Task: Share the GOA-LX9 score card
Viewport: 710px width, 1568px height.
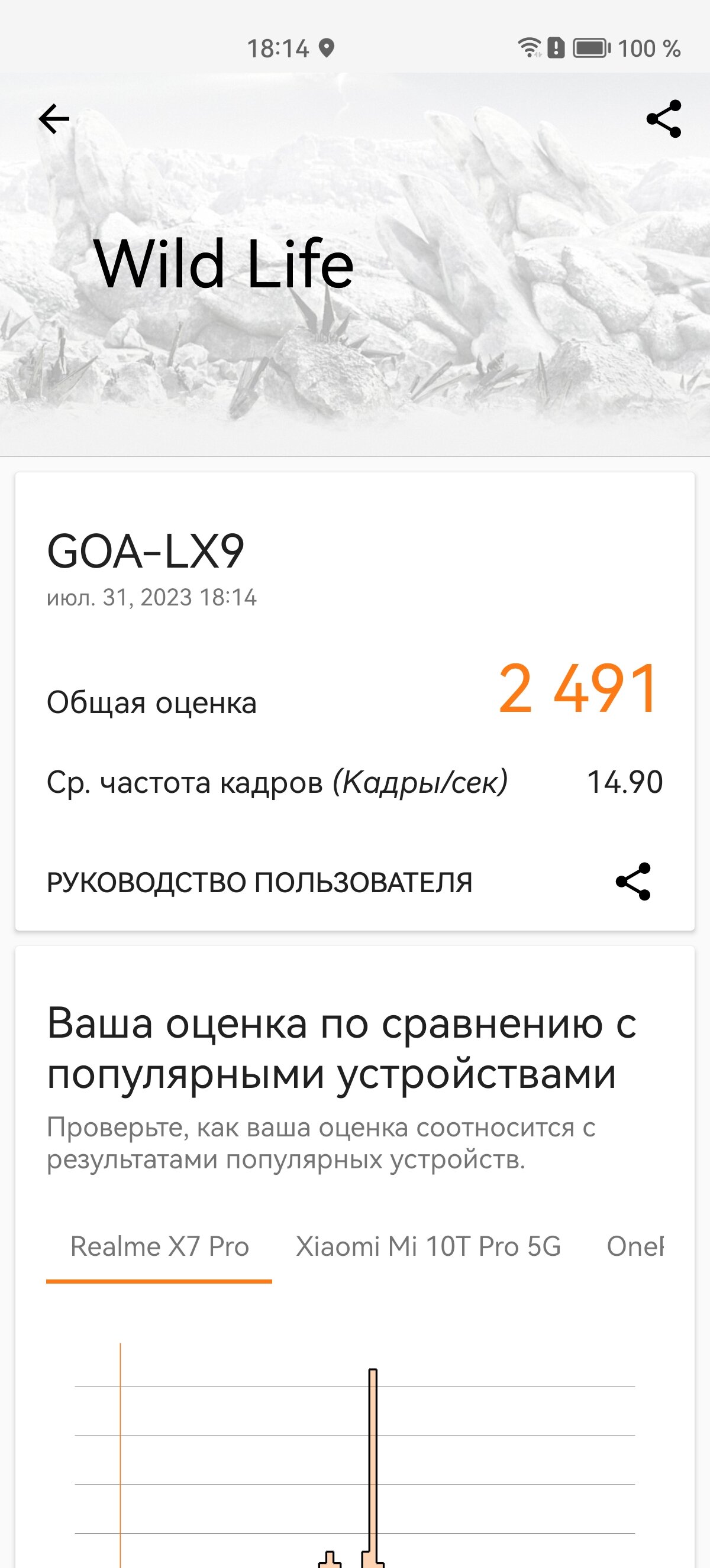Action: coord(633,882)
